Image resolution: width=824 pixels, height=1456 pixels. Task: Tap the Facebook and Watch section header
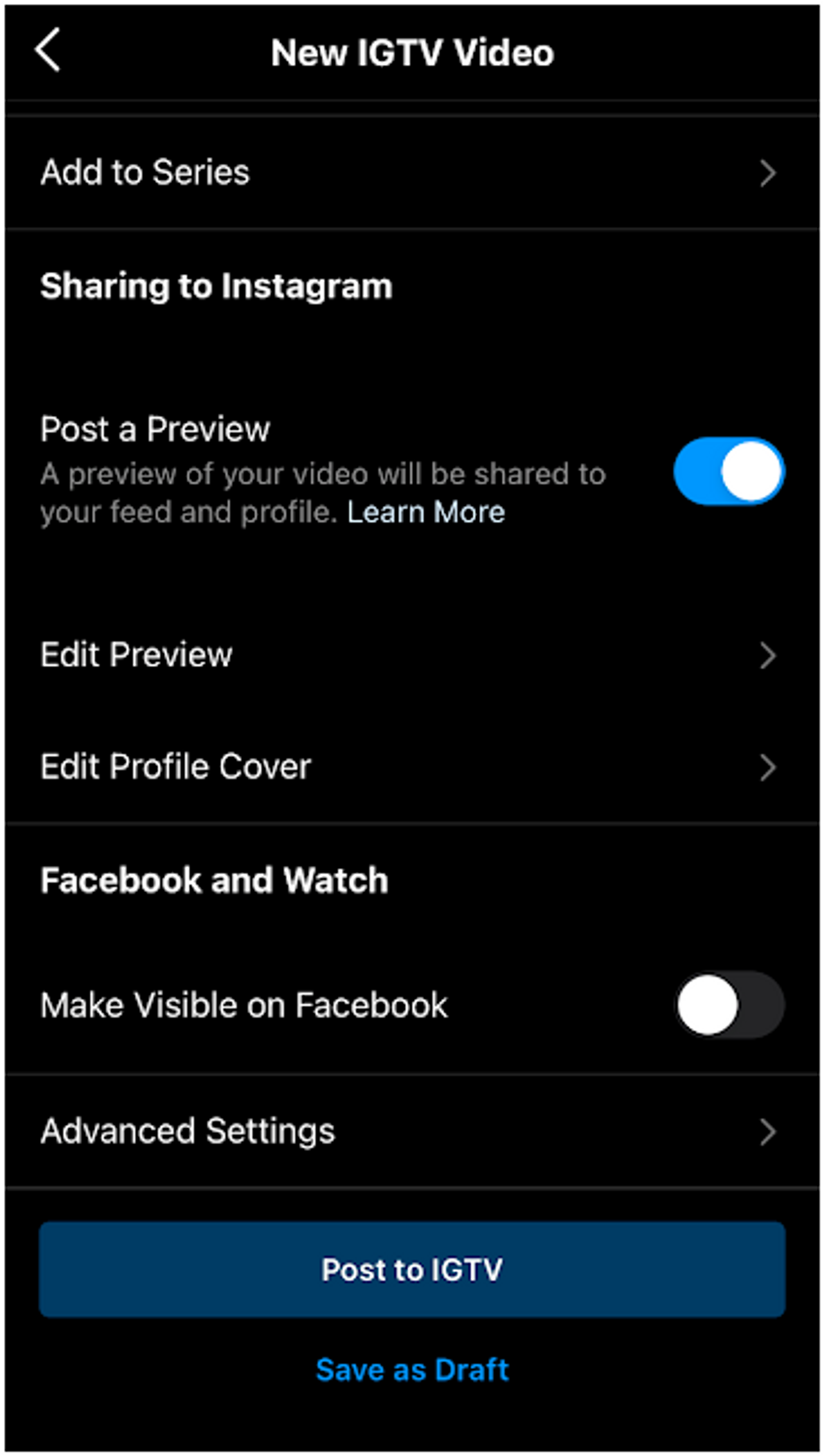pos(214,879)
